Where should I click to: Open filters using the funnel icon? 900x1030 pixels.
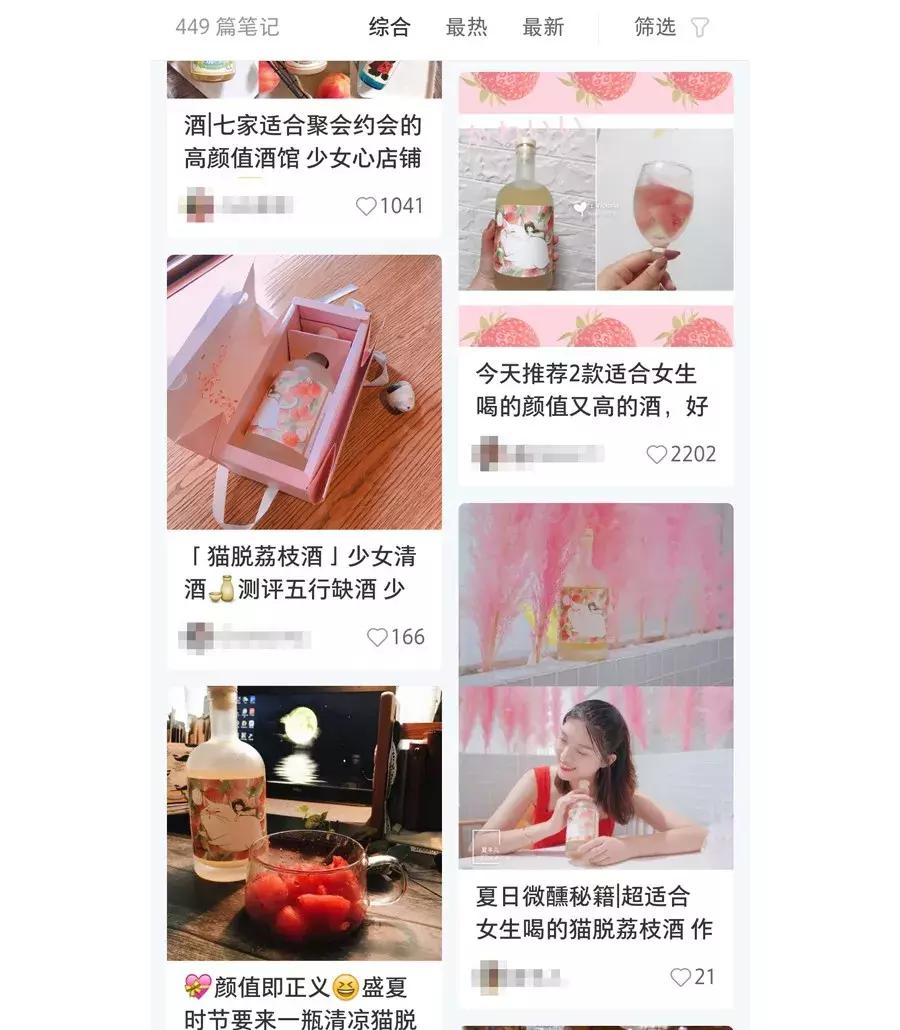coord(701,27)
